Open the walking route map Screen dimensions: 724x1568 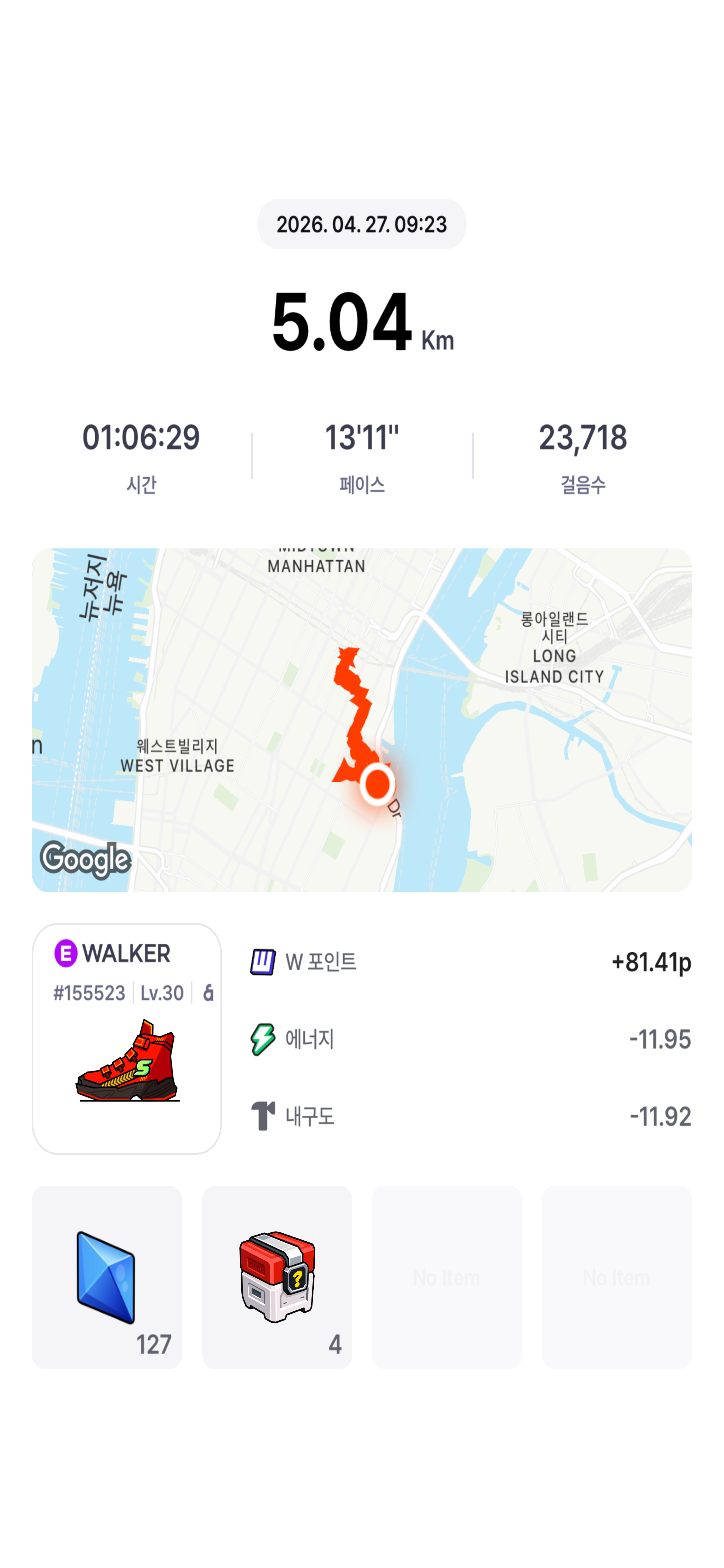(x=361, y=720)
